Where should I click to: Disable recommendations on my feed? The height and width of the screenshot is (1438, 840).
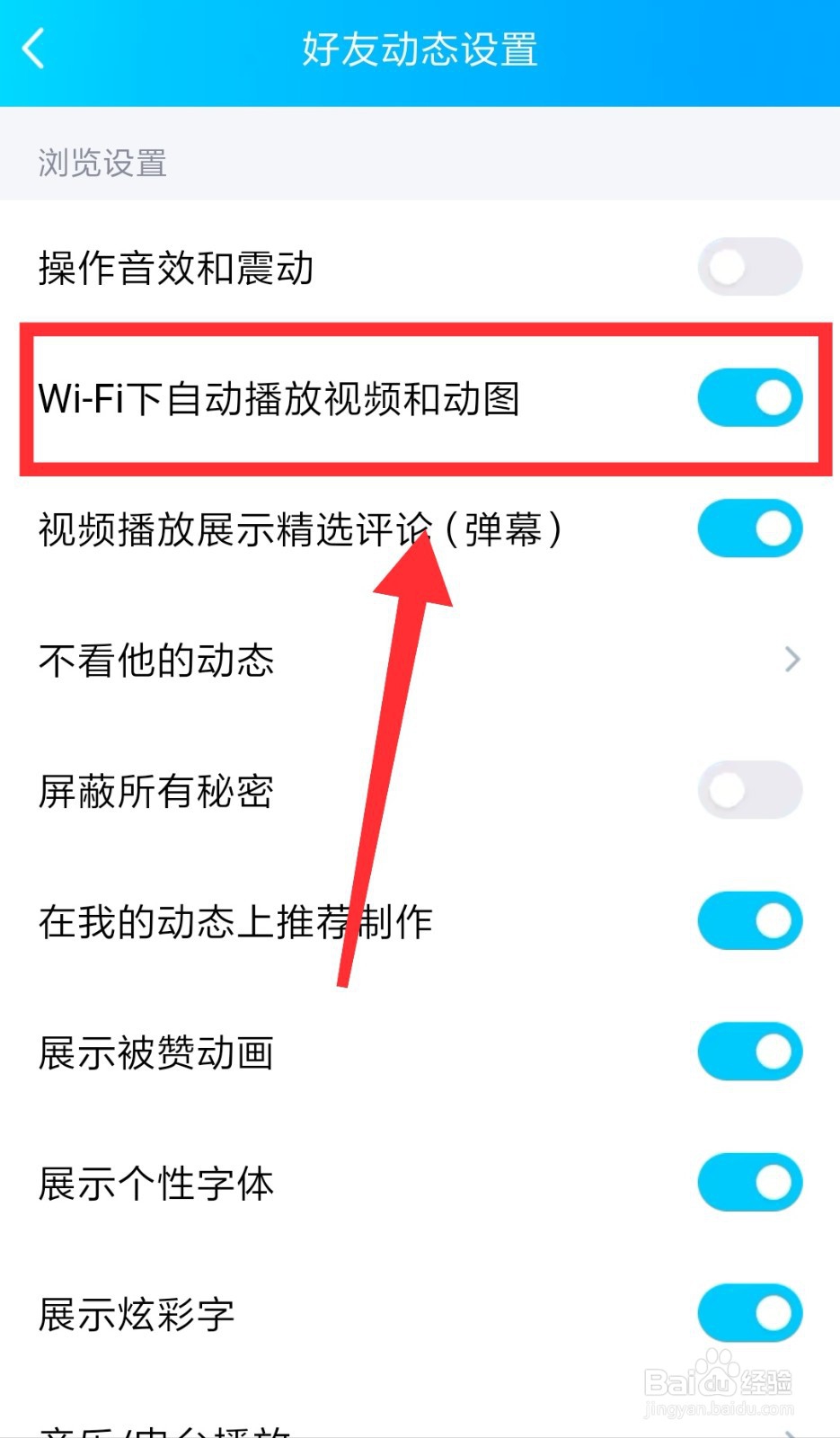coord(750,920)
